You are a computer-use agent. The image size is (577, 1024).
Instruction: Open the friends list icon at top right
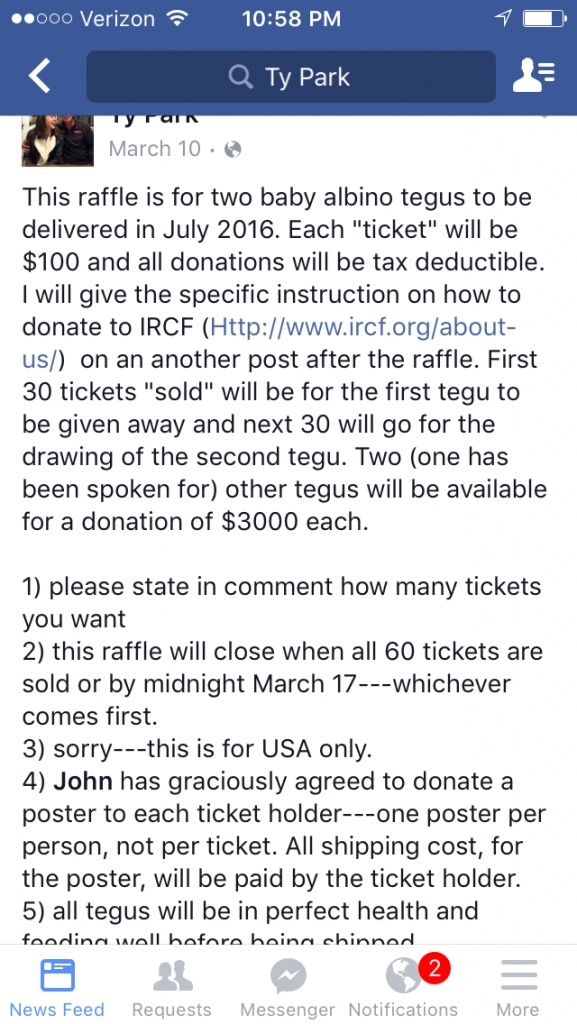[x=533, y=76]
